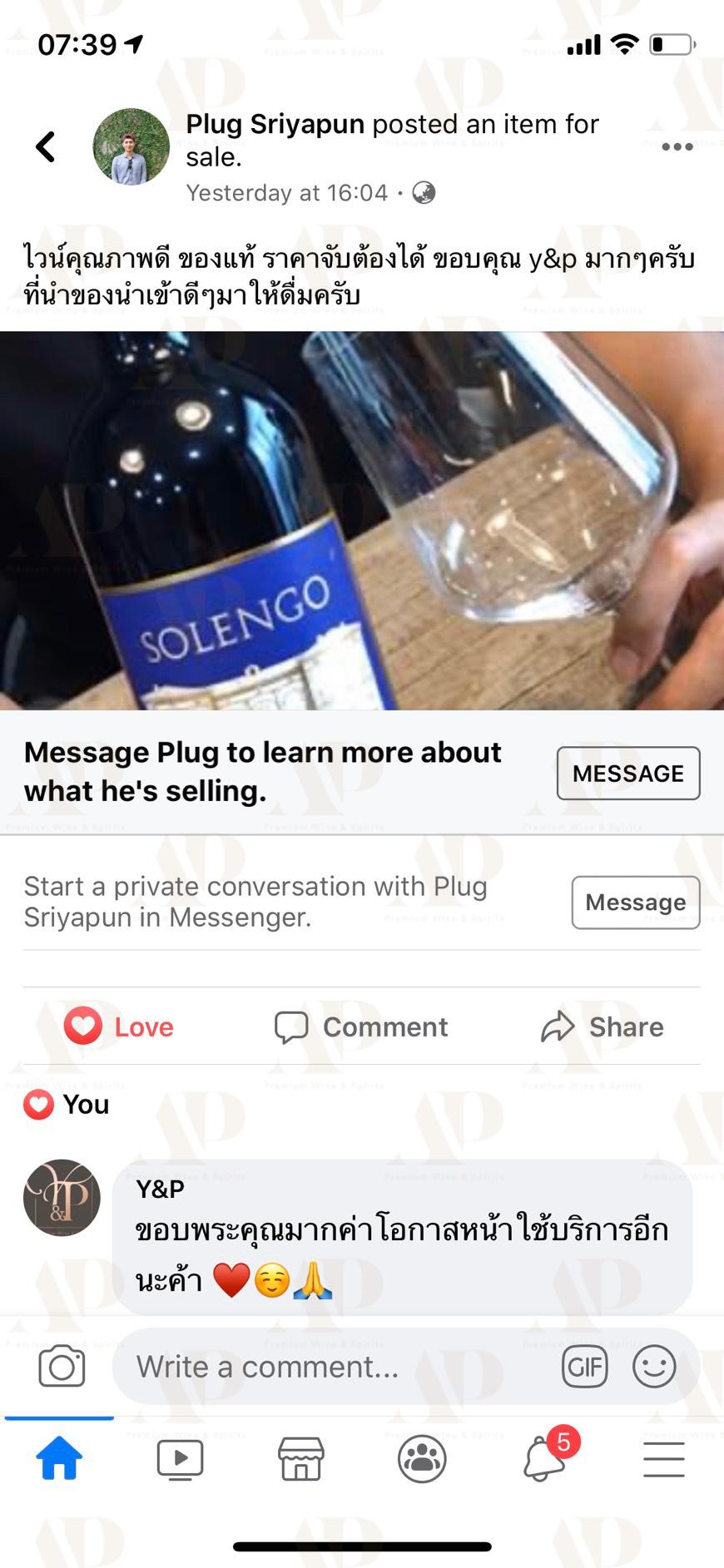The image size is (724, 1568).
Task: Open the Marketplace tab
Action: point(301,1459)
